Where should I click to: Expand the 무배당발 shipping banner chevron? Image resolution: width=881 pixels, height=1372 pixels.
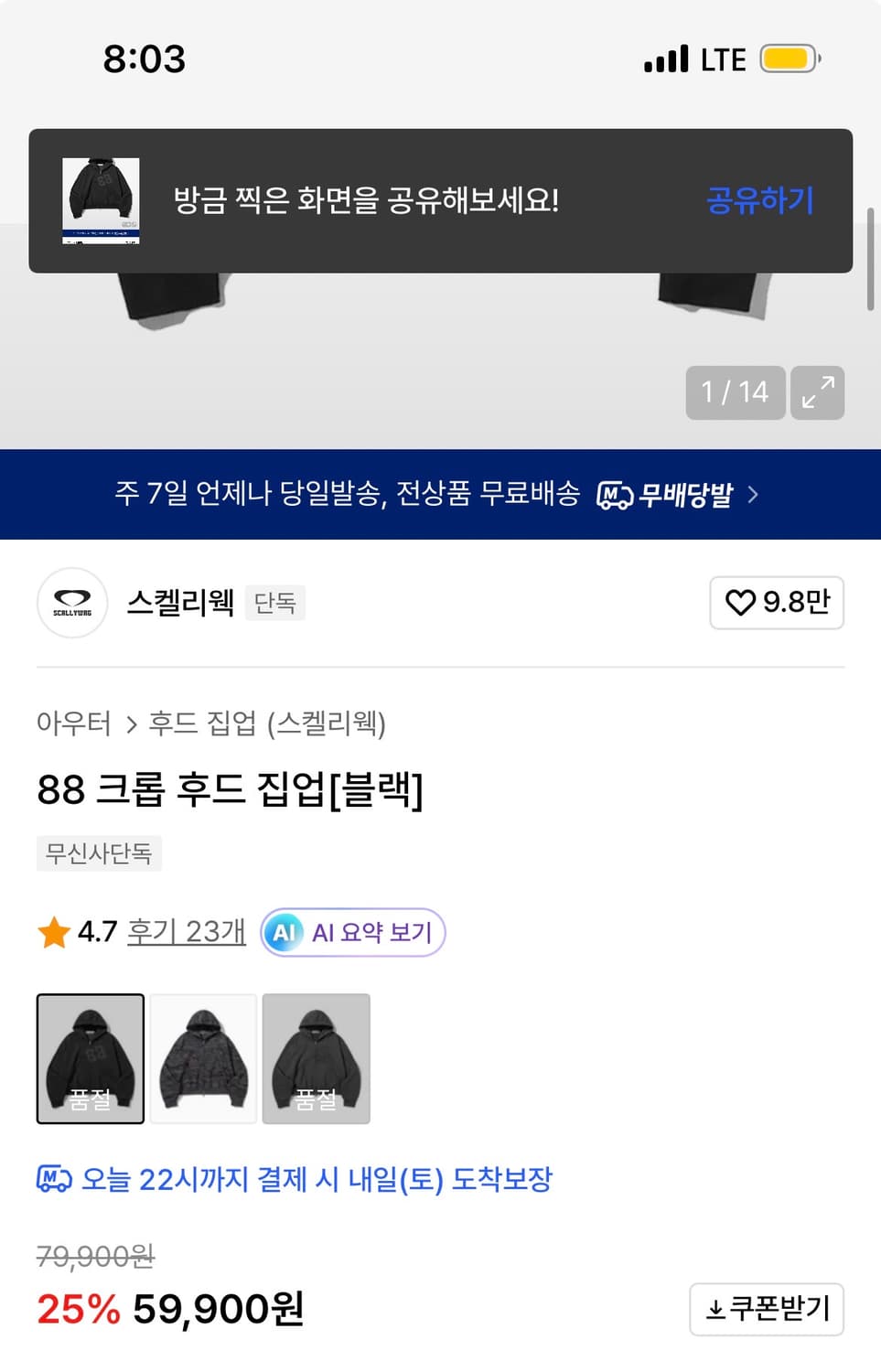pos(754,494)
